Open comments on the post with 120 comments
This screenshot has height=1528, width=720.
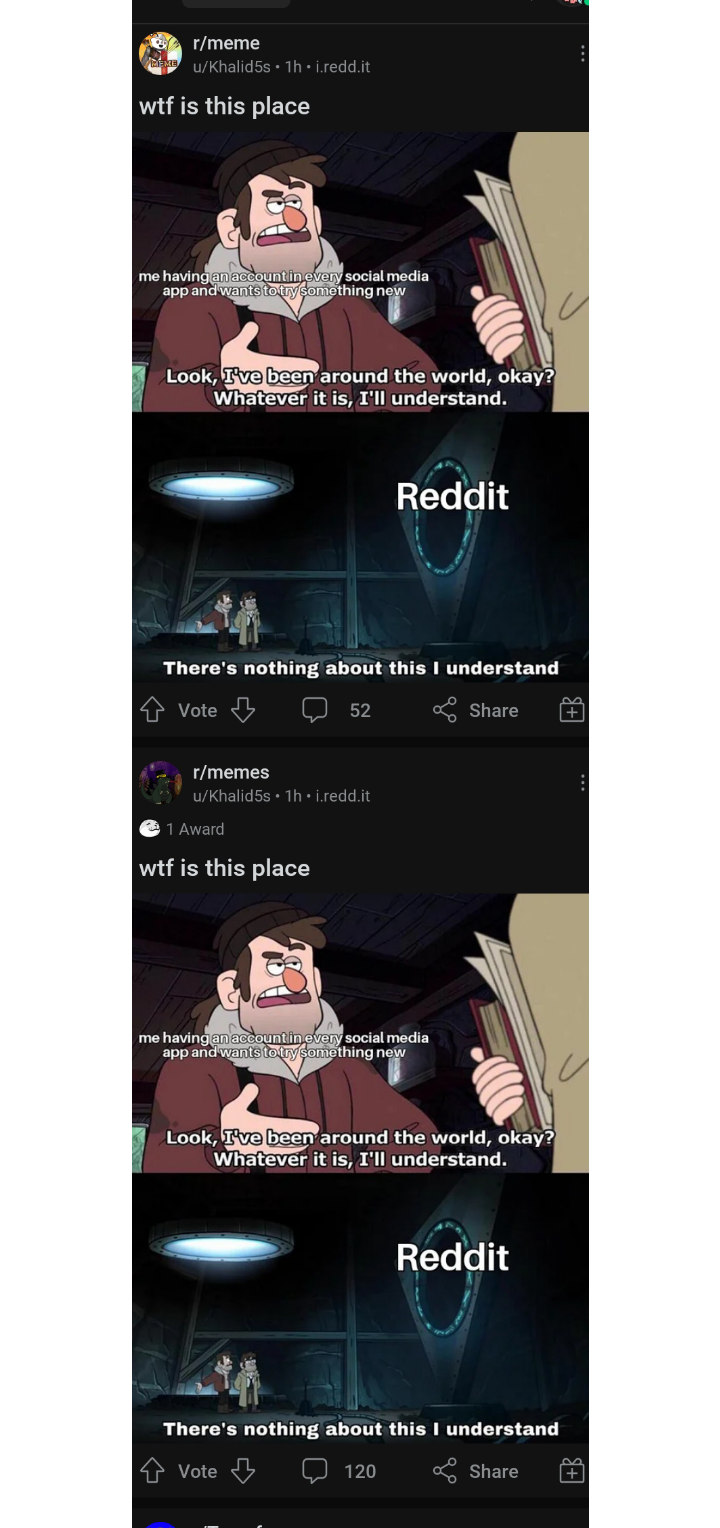338,1471
